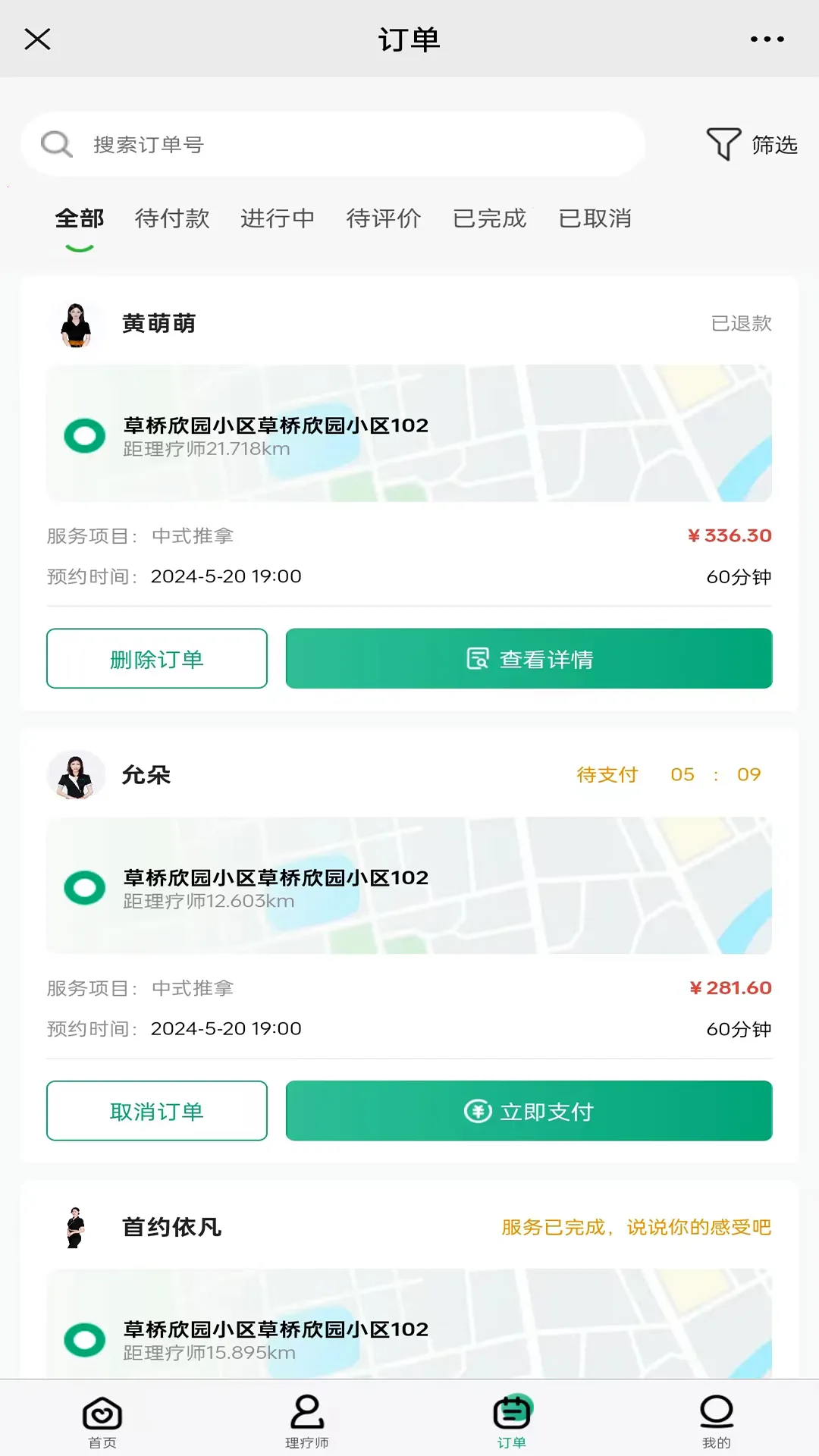Open 我的 profile via bottom bar icon
The width and height of the screenshot is (819, 1456).
click(717, 1414)
